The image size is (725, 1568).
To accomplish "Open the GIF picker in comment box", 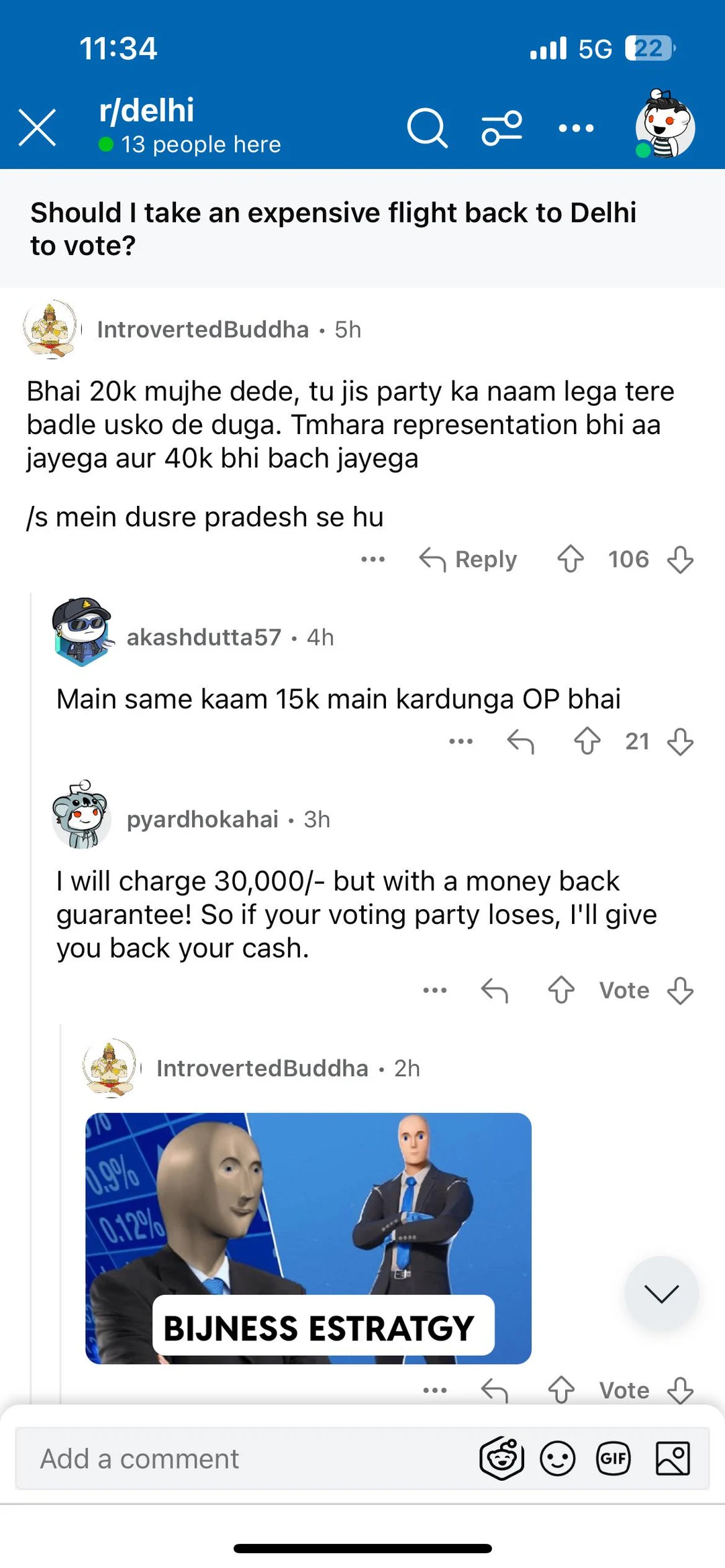I will [614, 1459].
